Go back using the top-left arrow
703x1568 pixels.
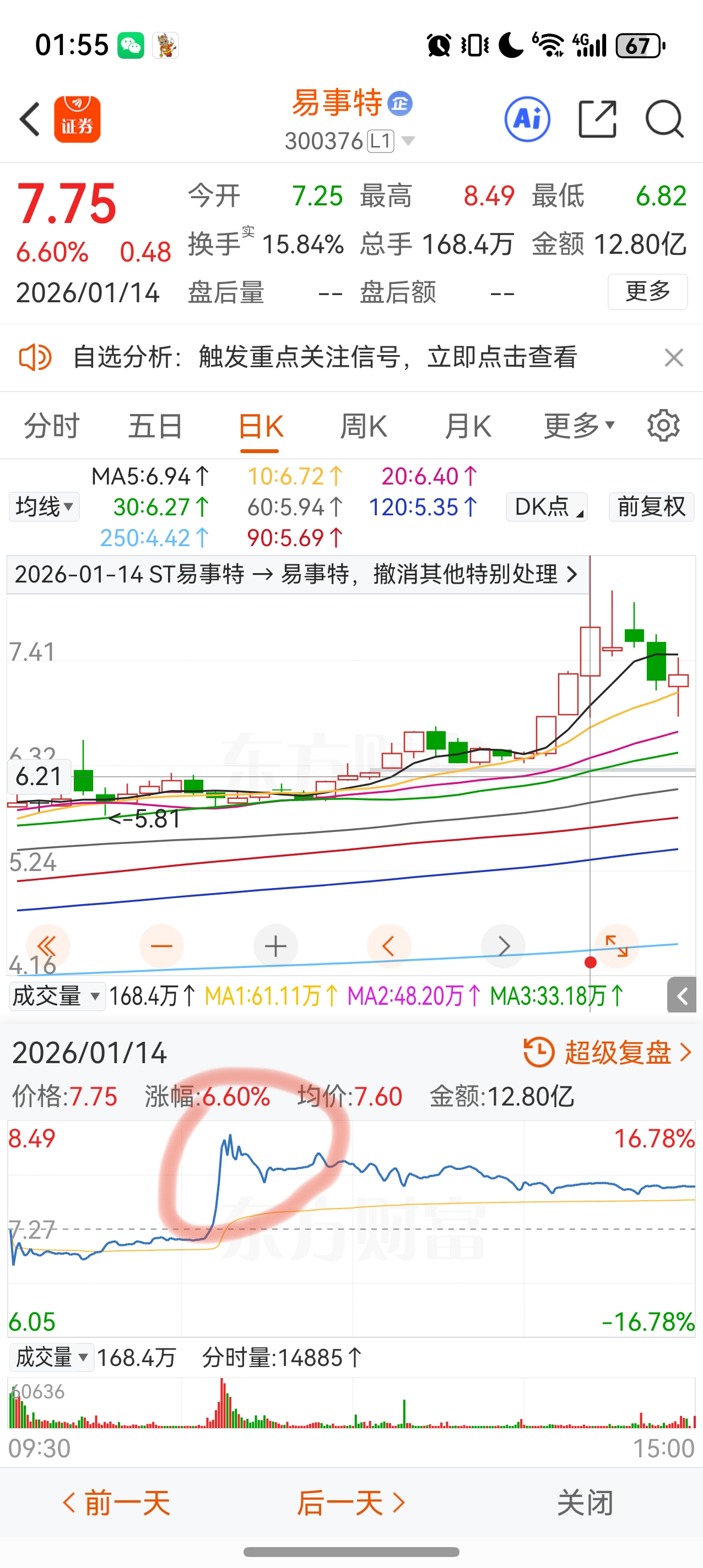coord(30,119)
